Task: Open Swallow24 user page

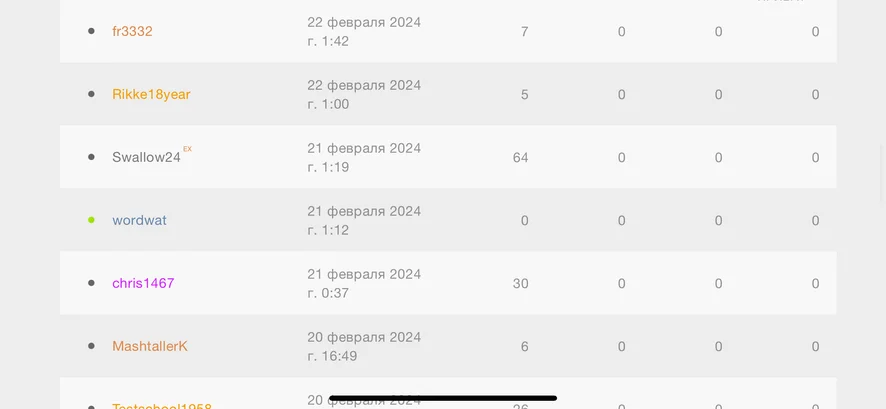Action: tap(146, 157)
